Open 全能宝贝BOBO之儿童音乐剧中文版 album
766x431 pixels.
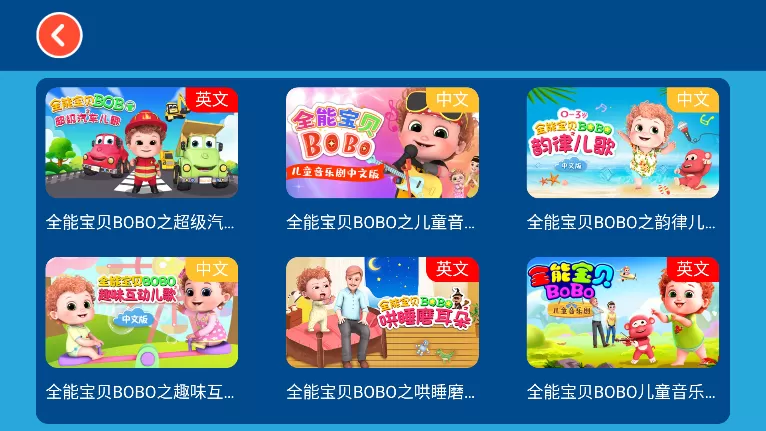(x=382, y=143)
